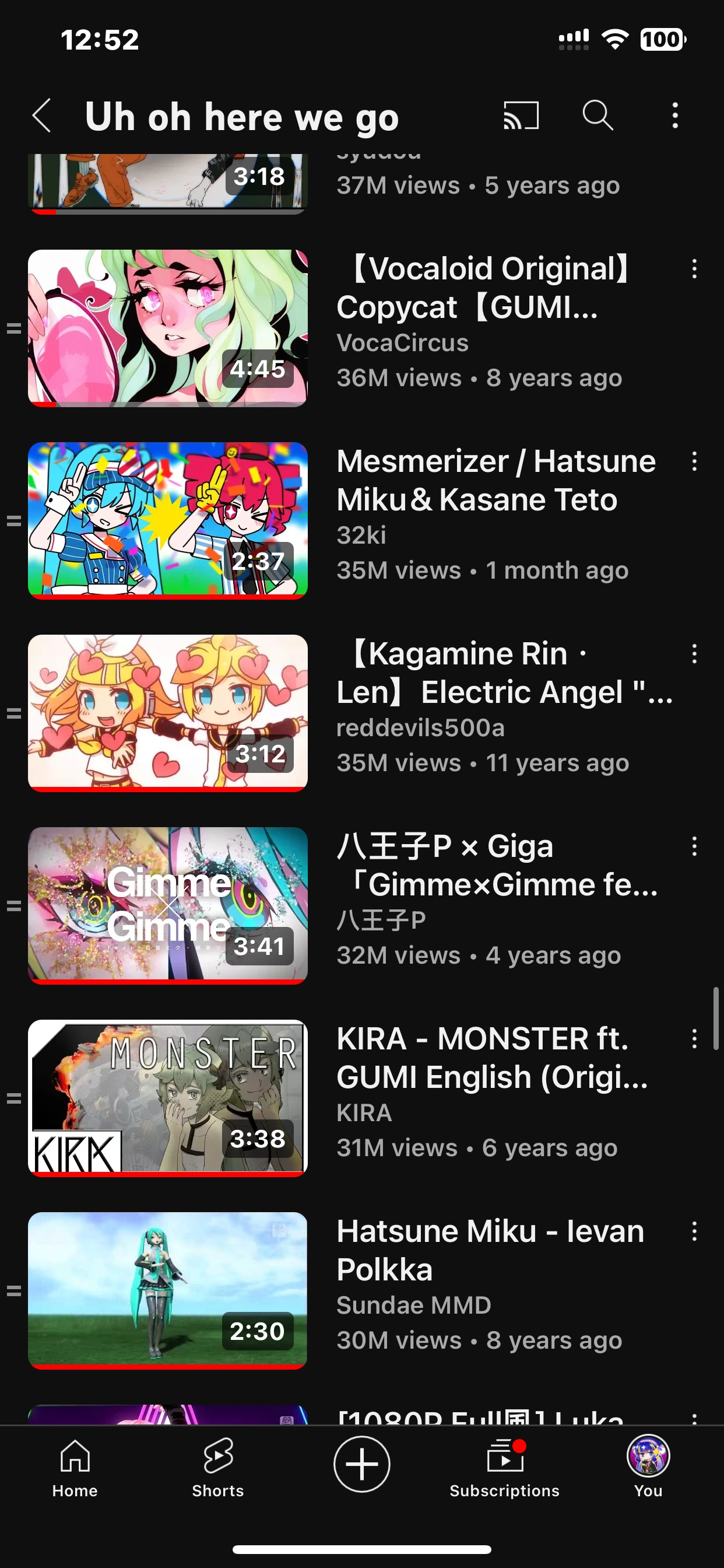Open more options for Copycat video
Image resolution: width=724 pixels, height=1568 pixels.
(x=694, y=269)
